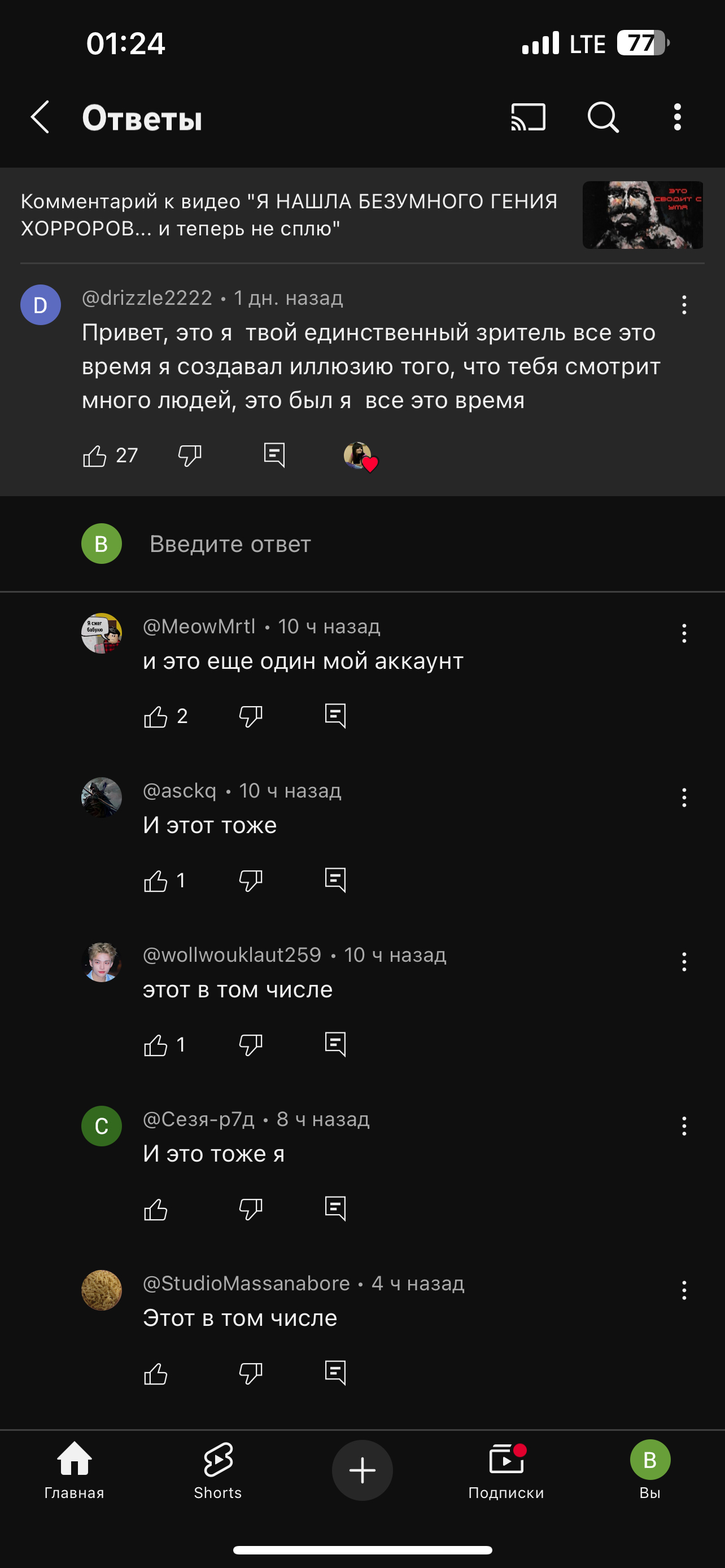Viewport: 725px width, 1568px height.
Task: Open the top bar overflow menu
Action: pyautogui.click(x=677, y=117)
